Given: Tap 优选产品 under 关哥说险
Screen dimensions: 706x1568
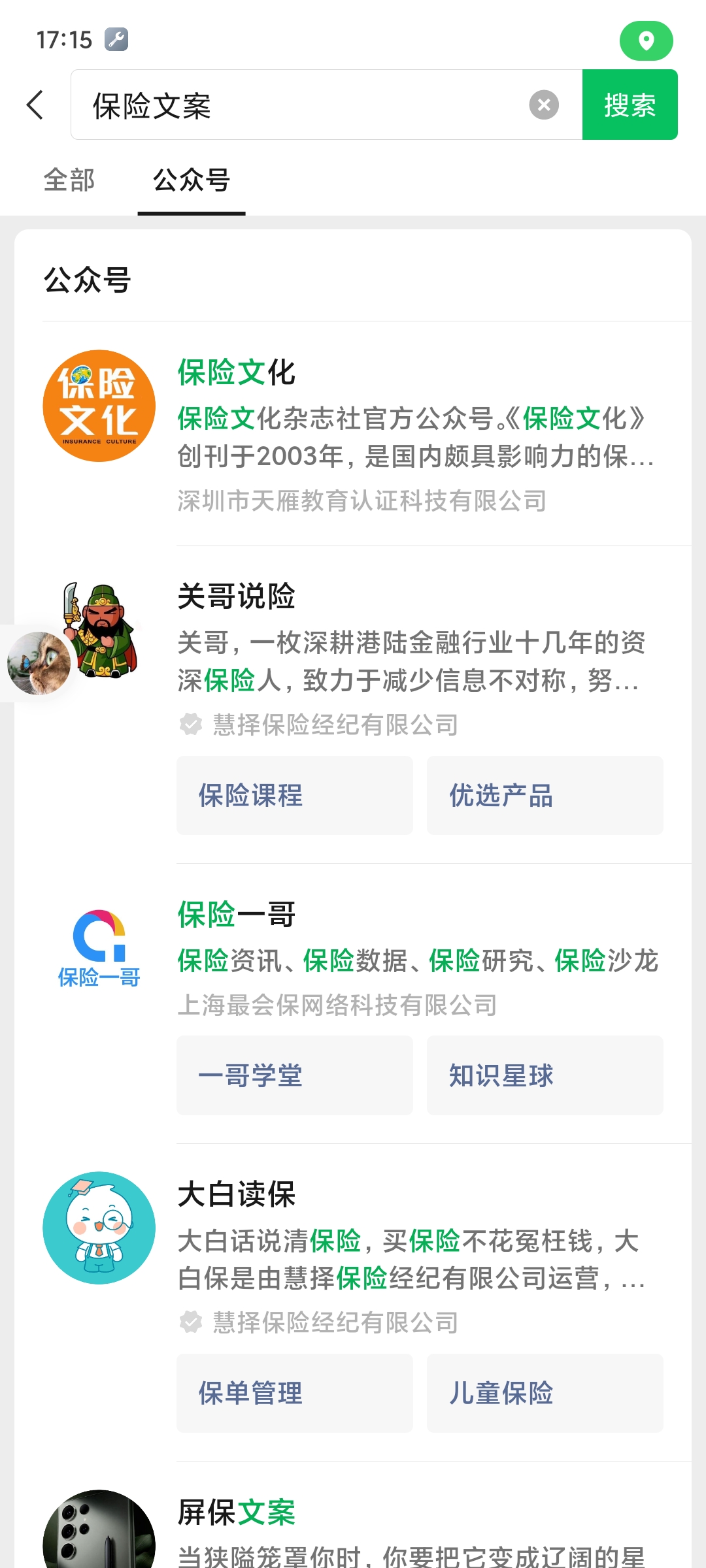Looking at the screenshot, I should [545, 795].
